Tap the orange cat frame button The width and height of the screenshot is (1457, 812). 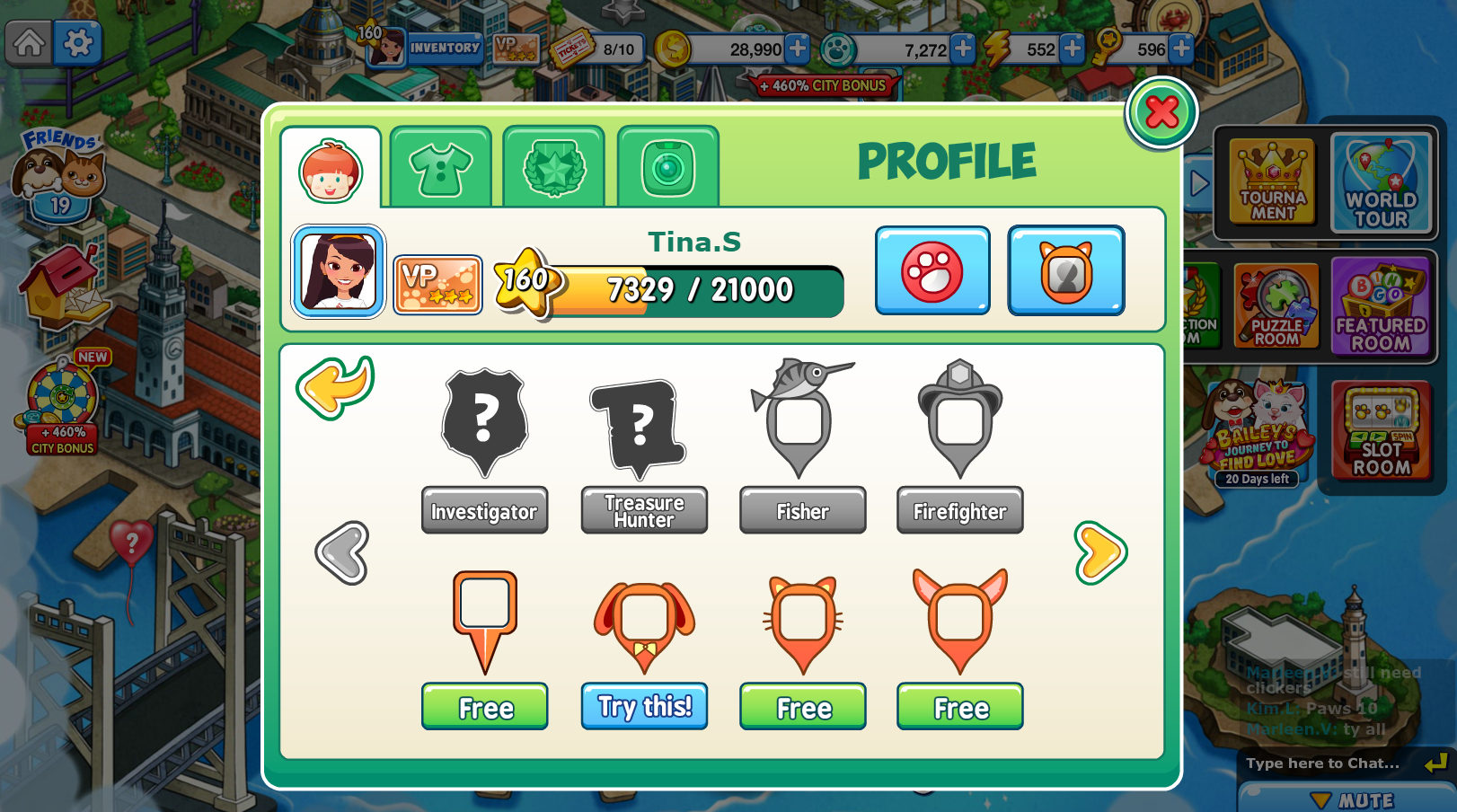[x=1065, y=270]
